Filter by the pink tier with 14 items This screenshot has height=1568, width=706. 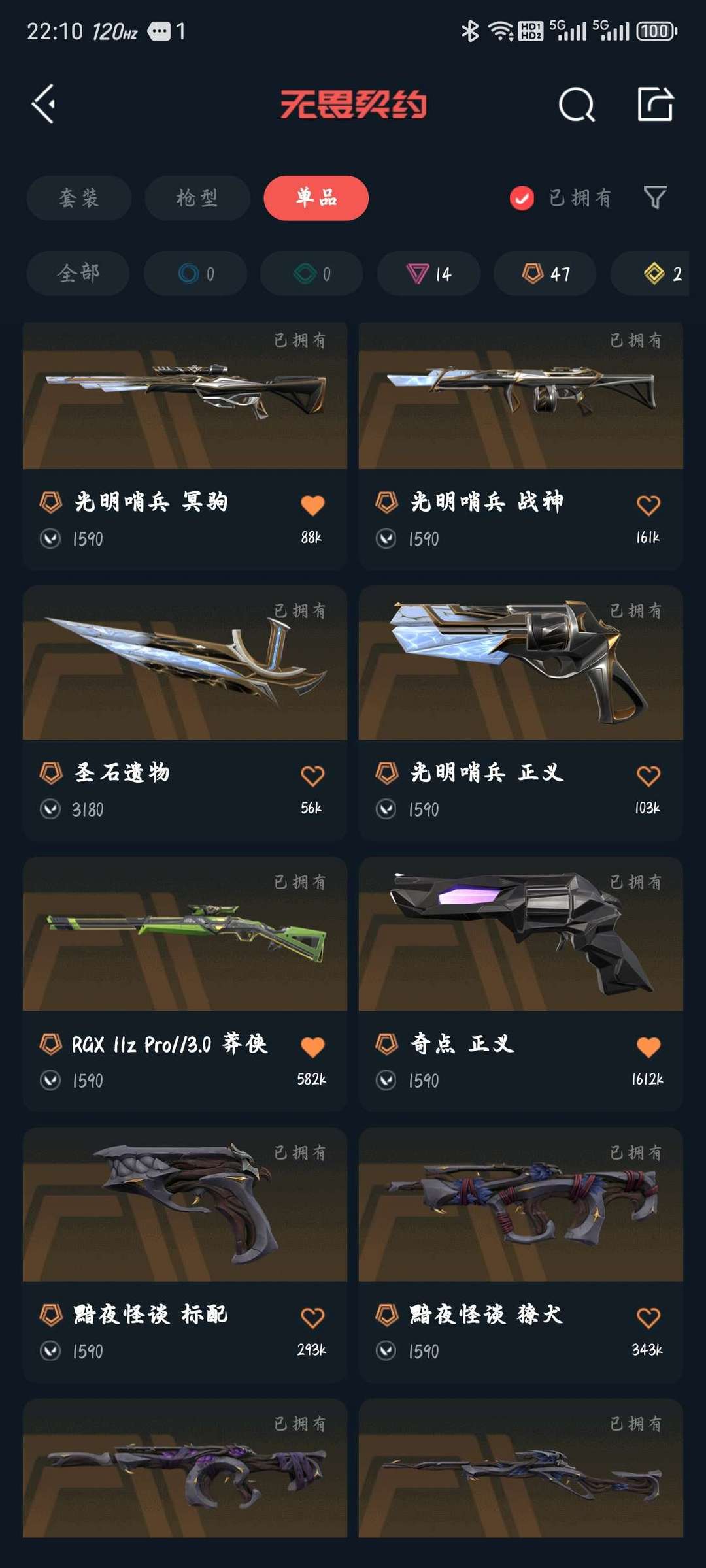[x=428, y=273]
